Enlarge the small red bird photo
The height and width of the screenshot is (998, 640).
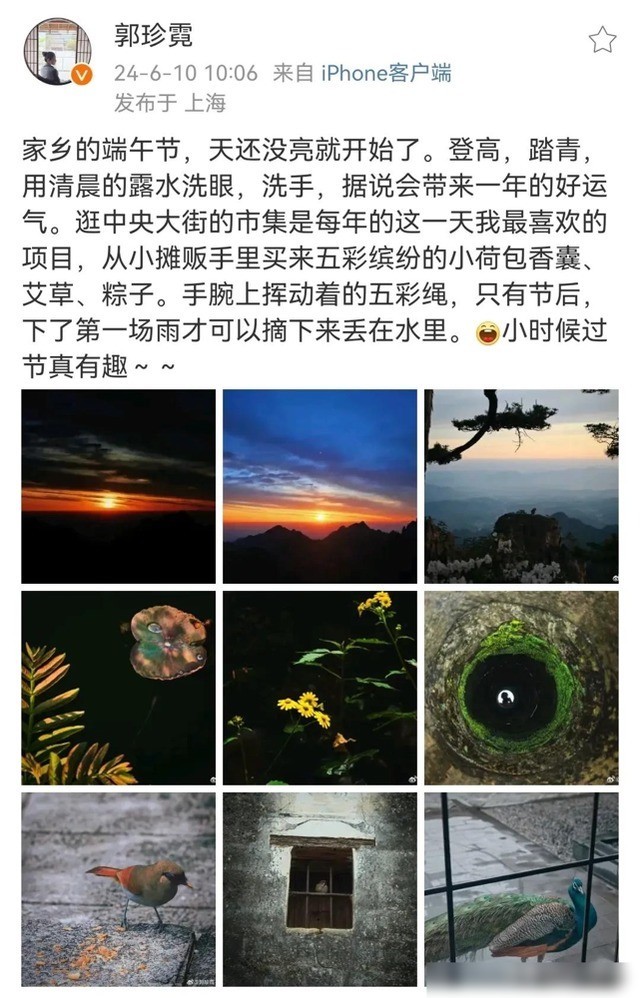point(118,889)
